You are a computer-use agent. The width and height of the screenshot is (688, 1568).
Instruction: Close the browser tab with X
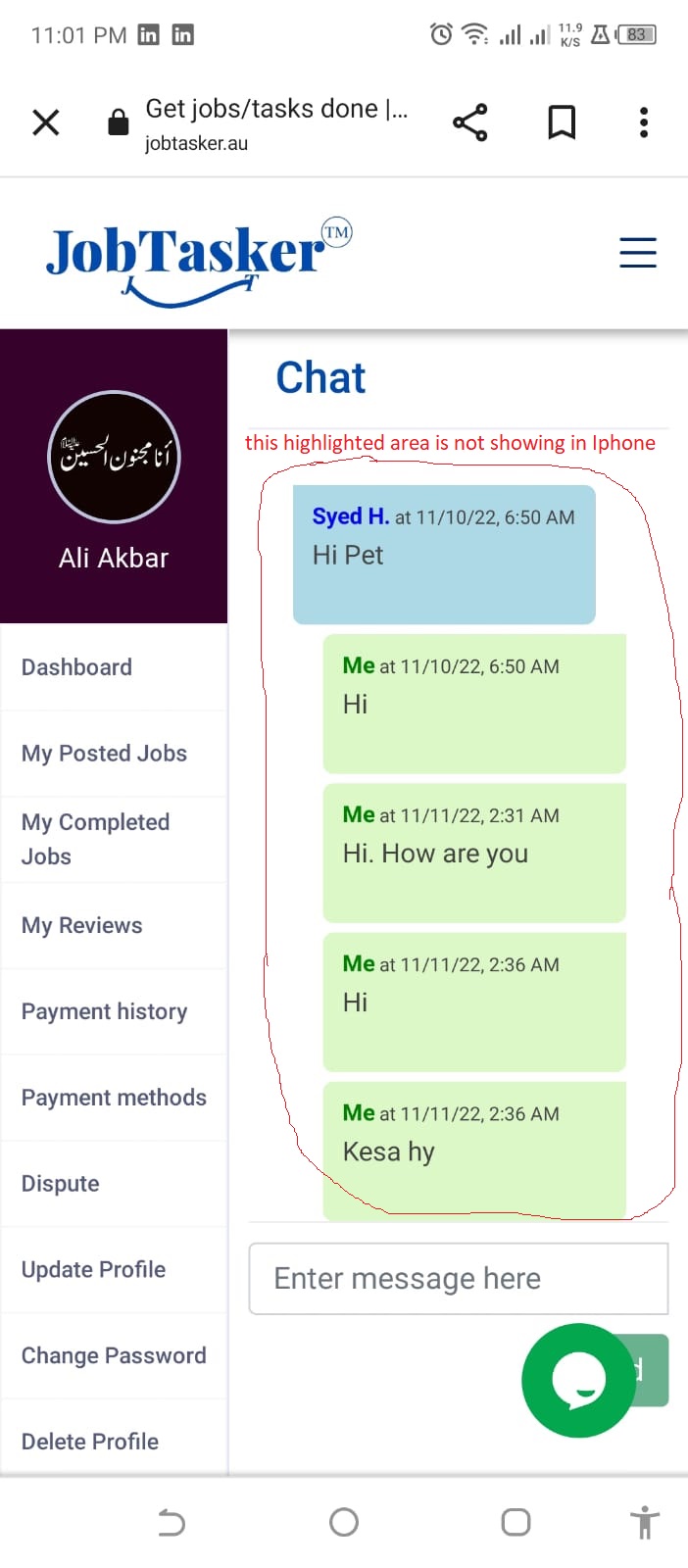[x=46, y=122]
